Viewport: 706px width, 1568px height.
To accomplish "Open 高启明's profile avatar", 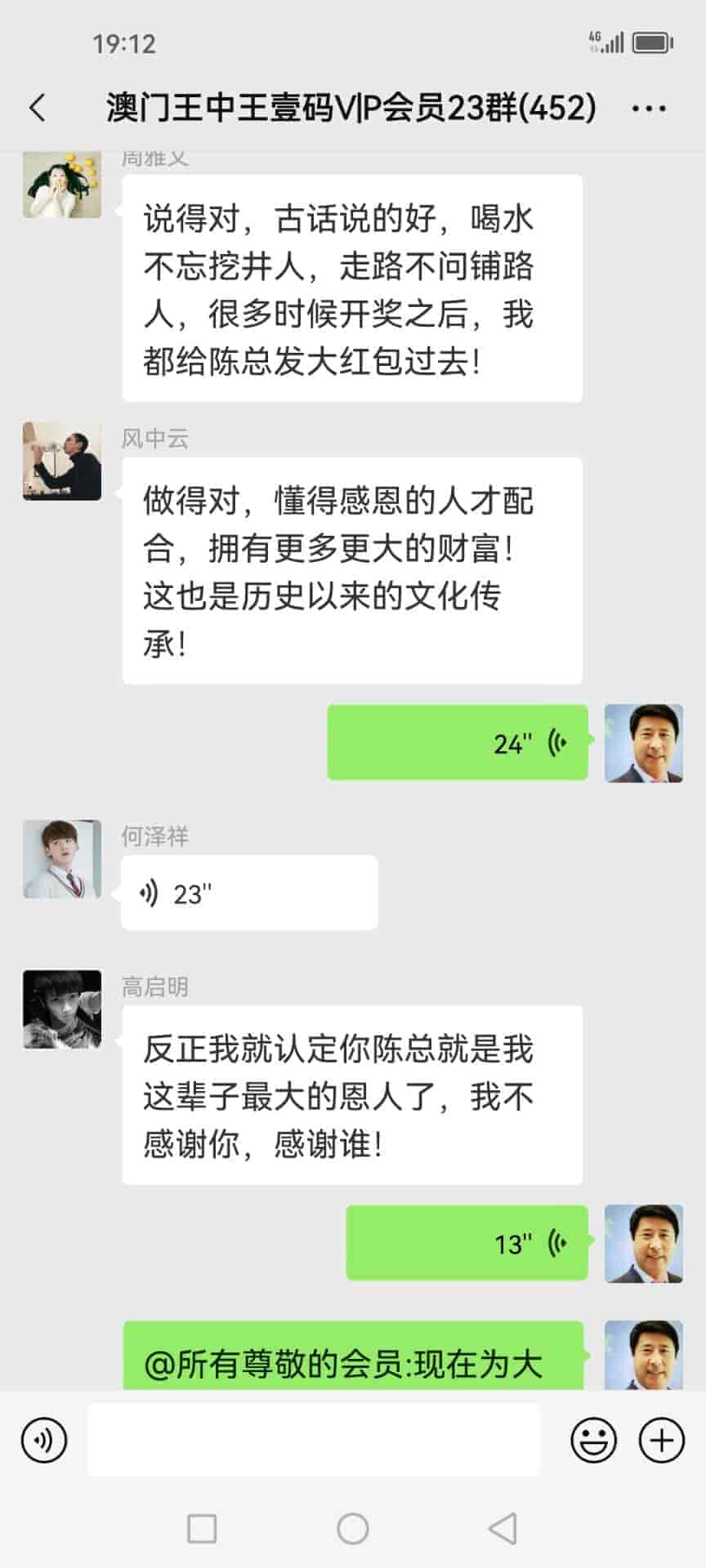I will pyautogui.click(x=62, y=1009).
